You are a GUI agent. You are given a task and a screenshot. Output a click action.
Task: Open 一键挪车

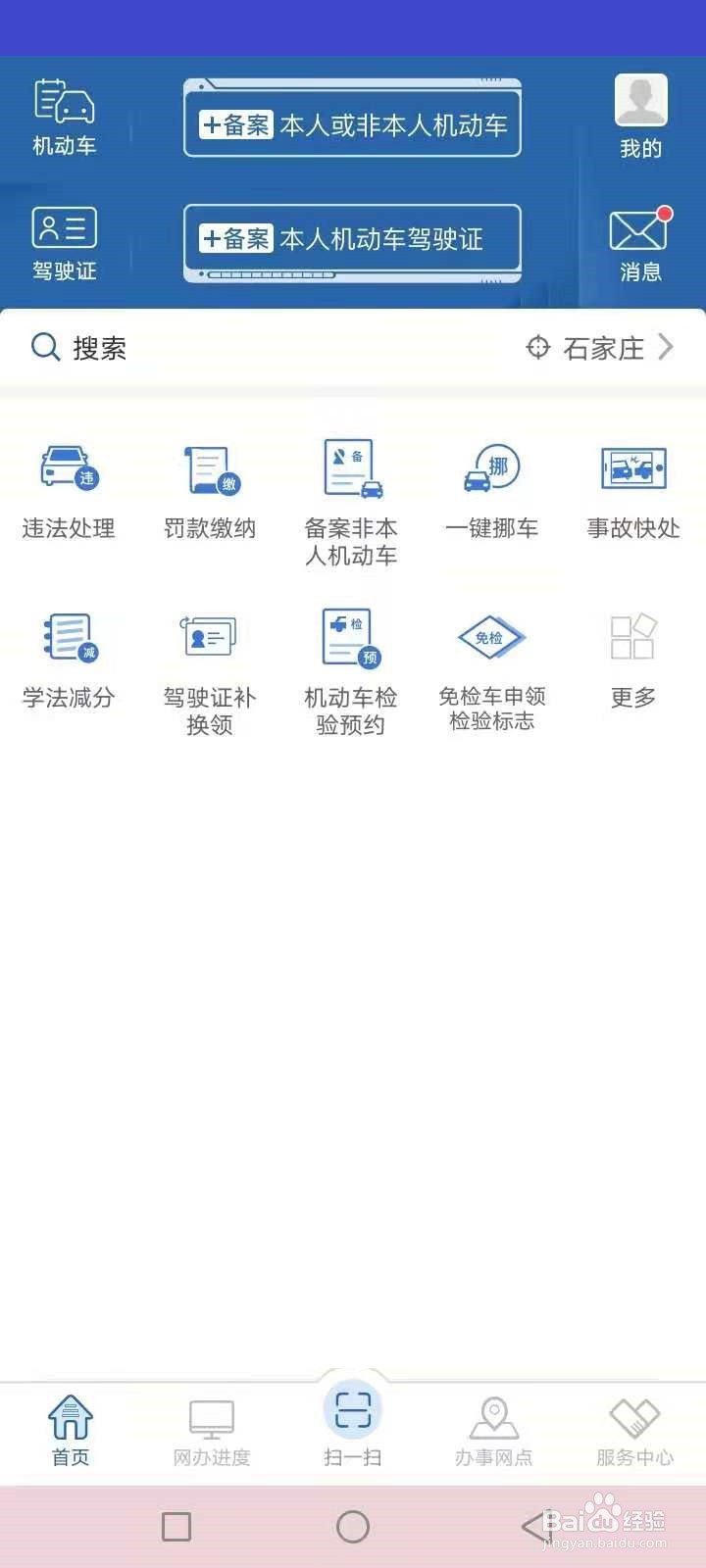[x=492, y=492]
